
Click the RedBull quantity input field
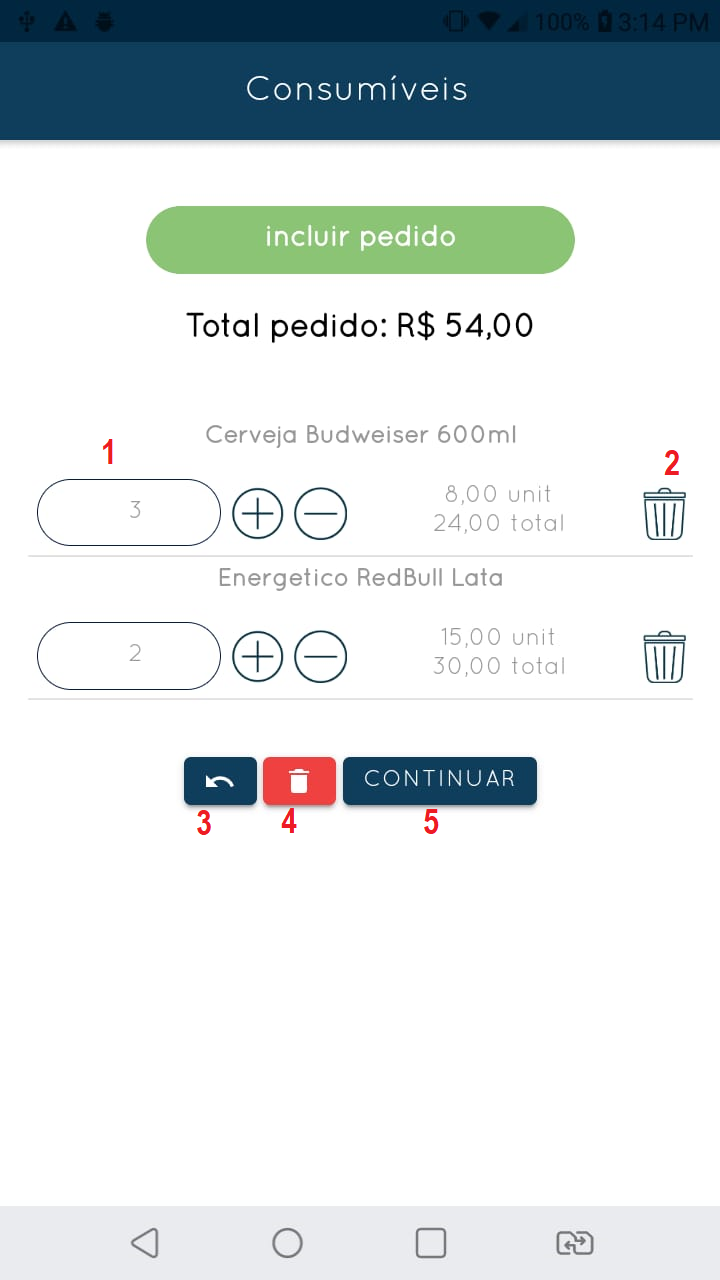click(x=128, y=656)
